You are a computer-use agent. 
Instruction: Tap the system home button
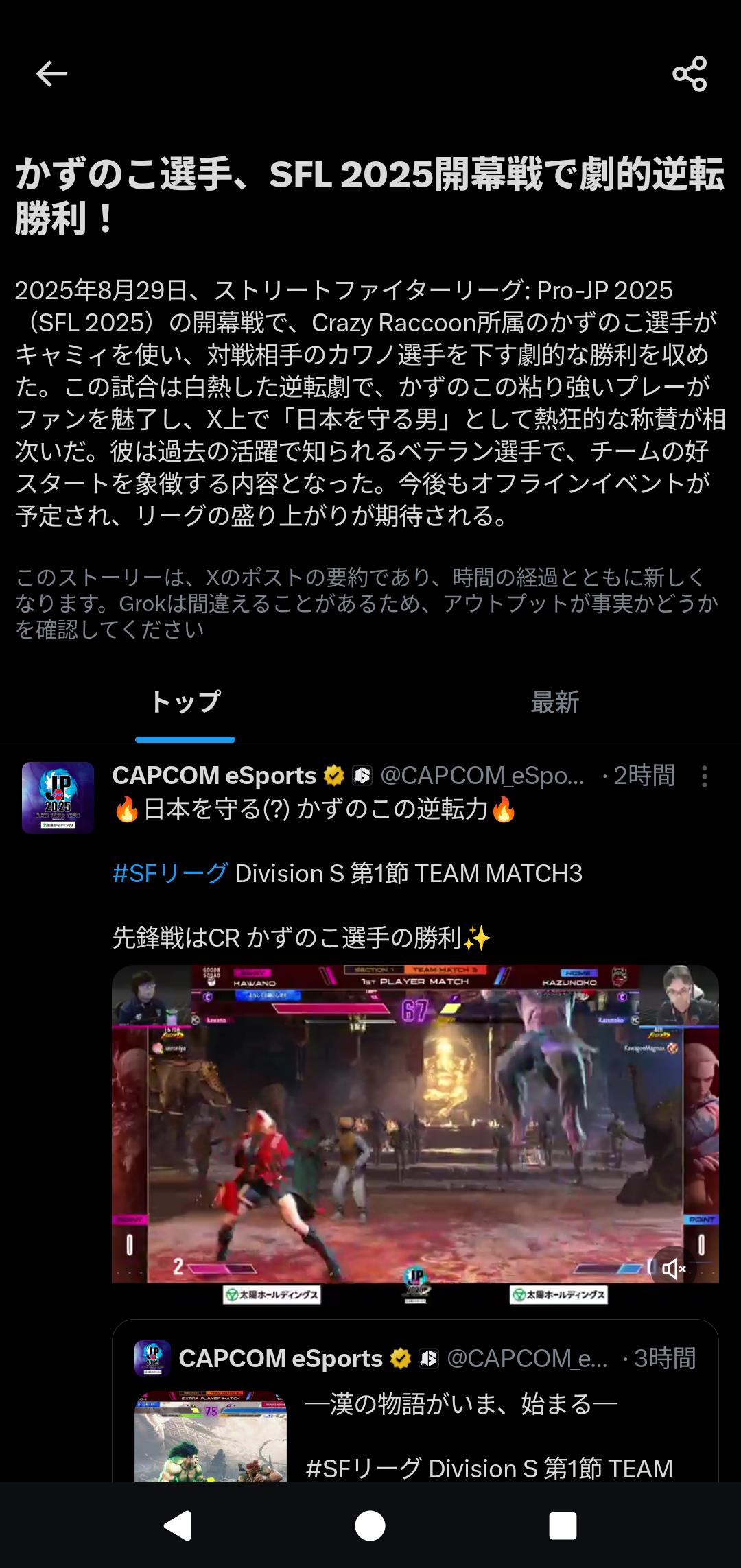pos(370,1526)
